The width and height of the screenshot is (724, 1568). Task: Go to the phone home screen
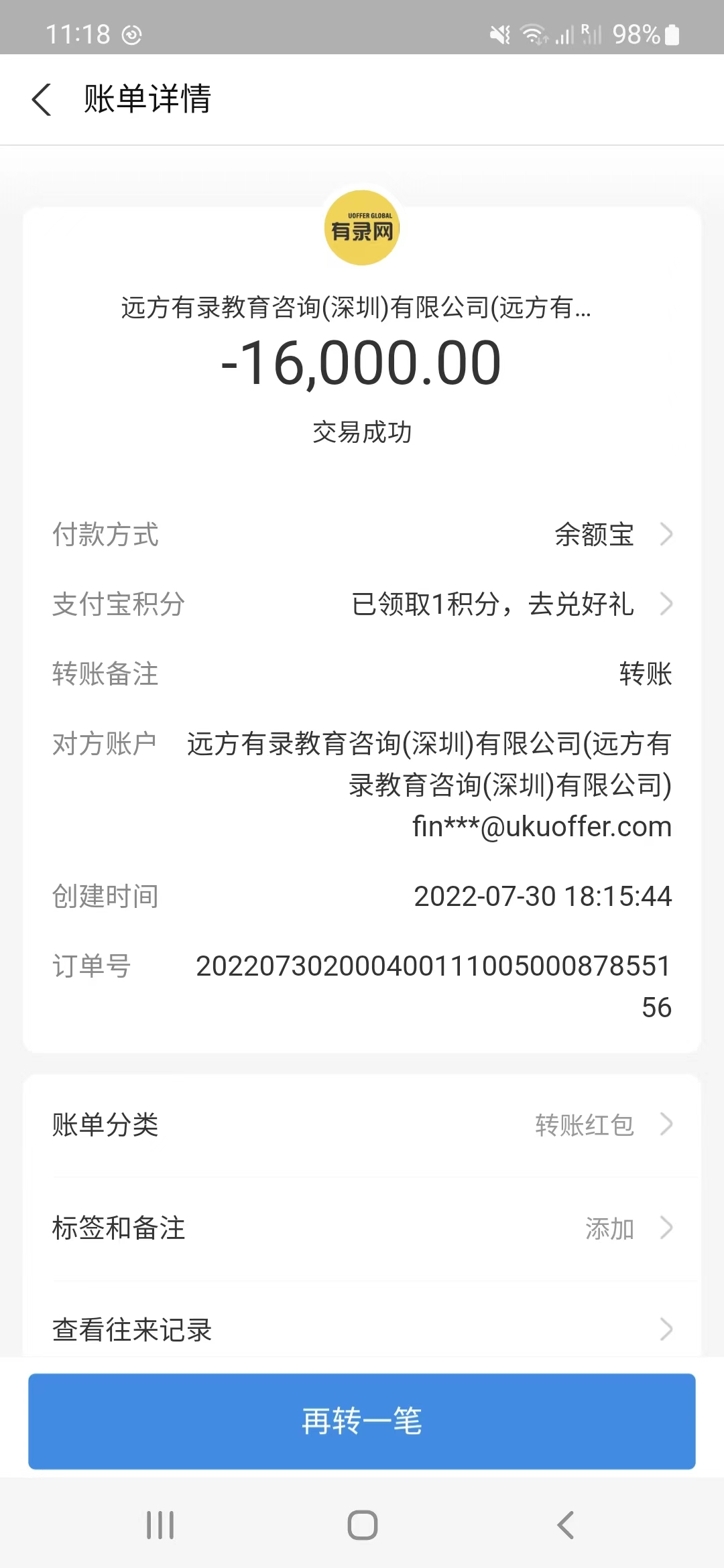coord(362,1525)
